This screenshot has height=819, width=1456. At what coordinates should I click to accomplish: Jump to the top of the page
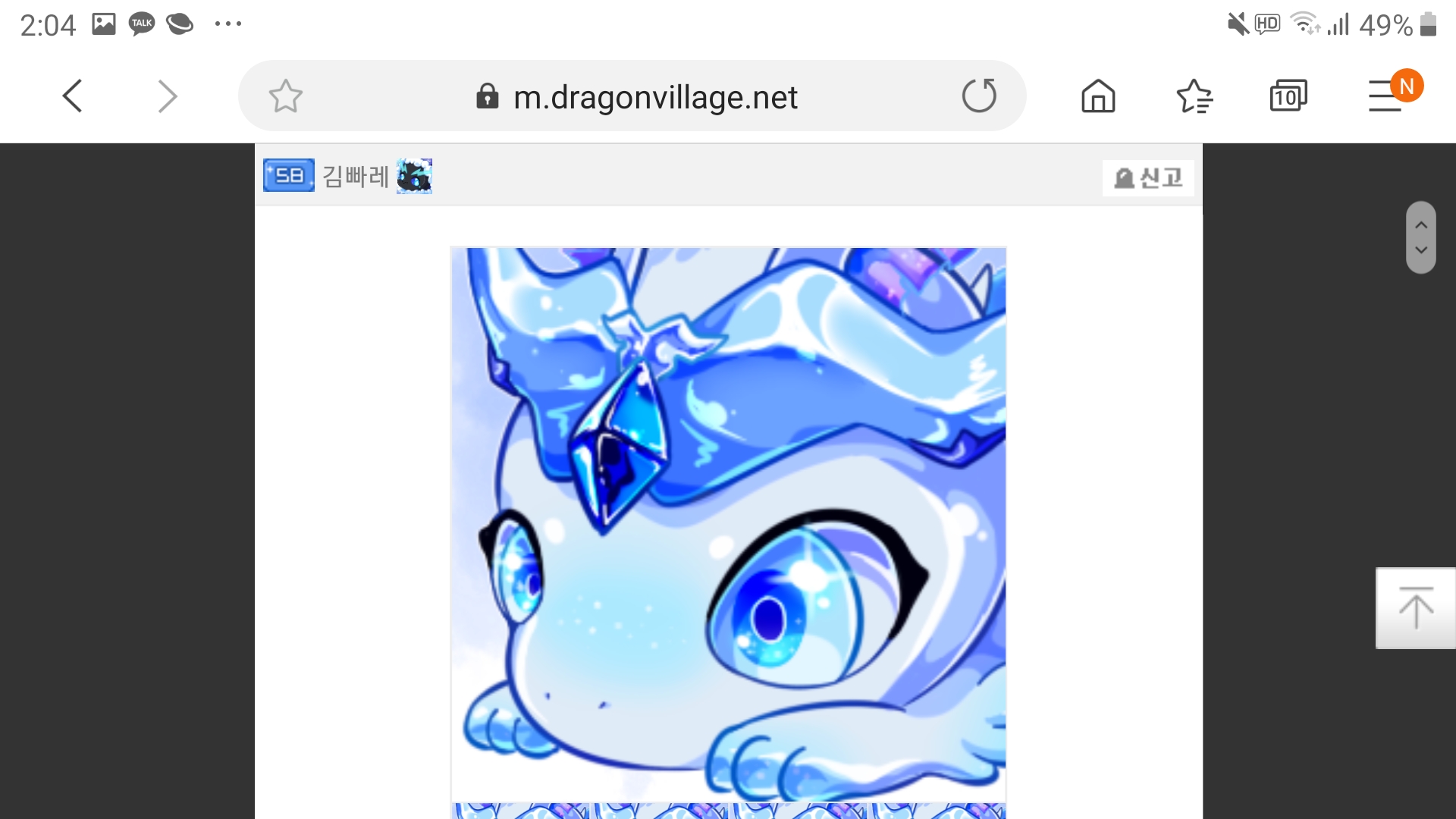pyautogui.click(x=1416, y=608)
